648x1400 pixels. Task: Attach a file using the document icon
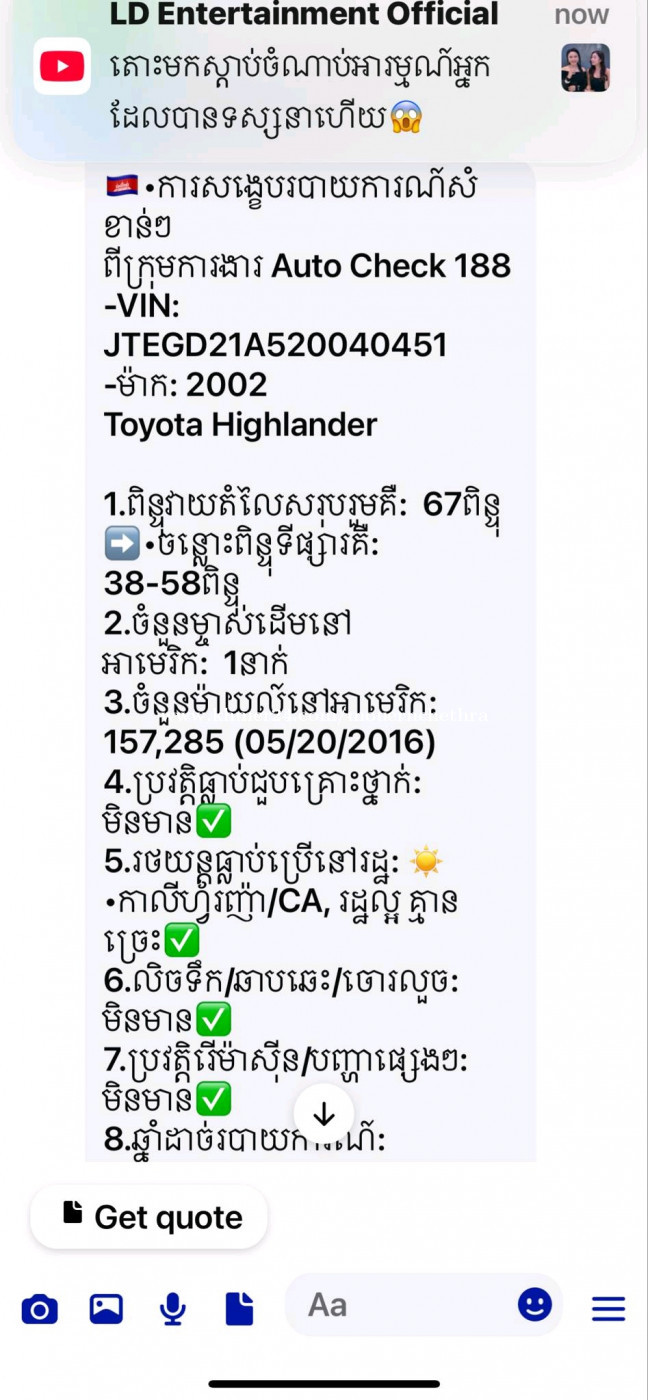point(239,1308)
